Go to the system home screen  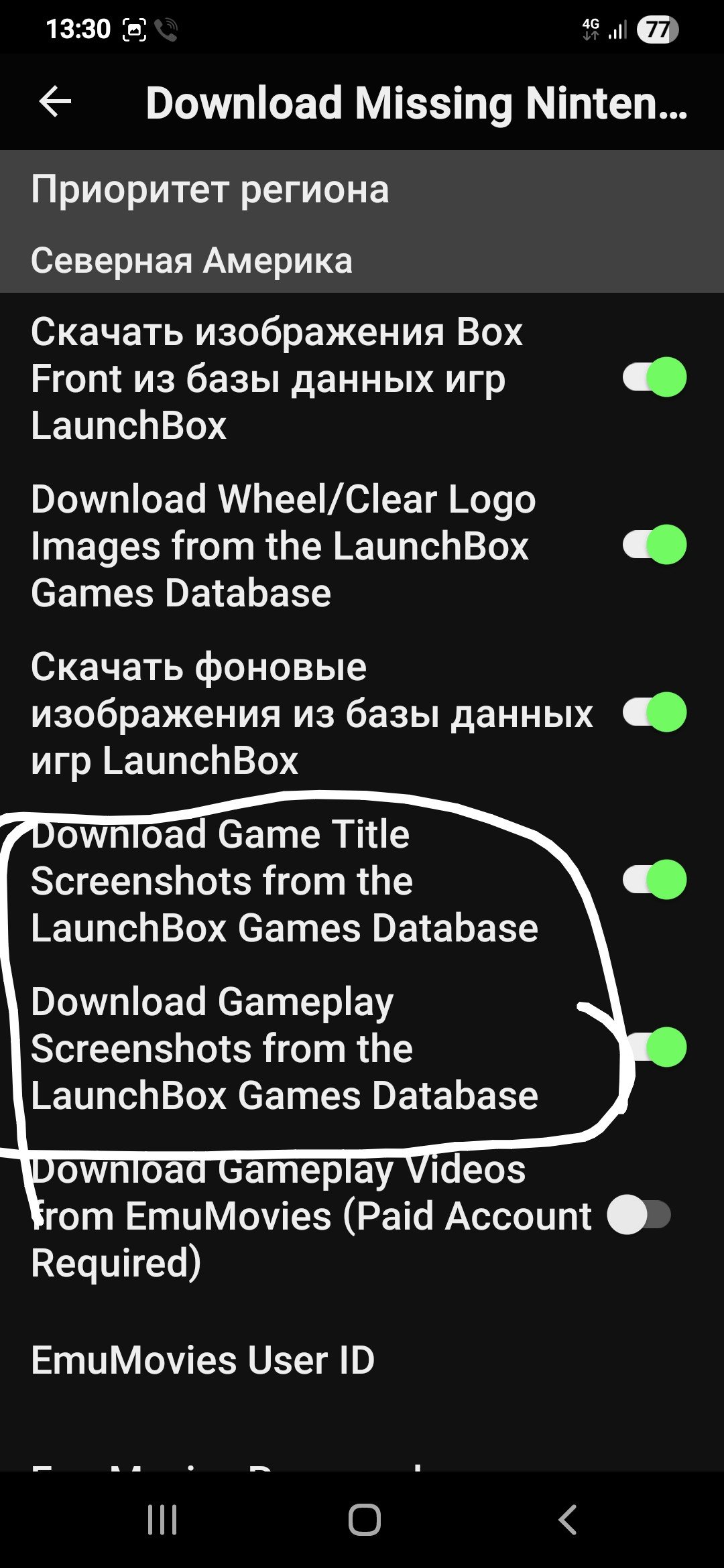(x=364, y=1519)
